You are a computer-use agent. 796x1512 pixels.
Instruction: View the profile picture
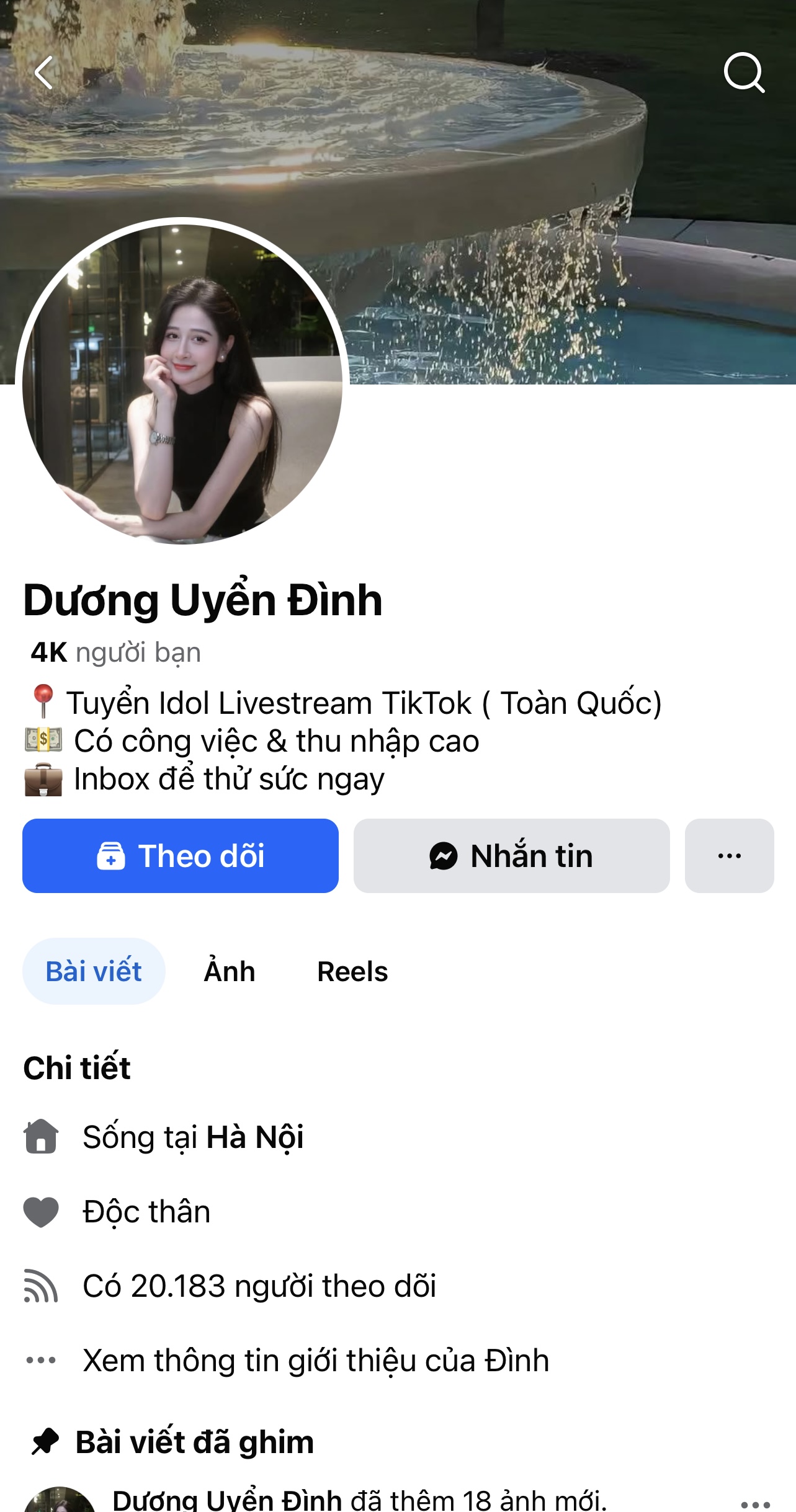[182, 381]
